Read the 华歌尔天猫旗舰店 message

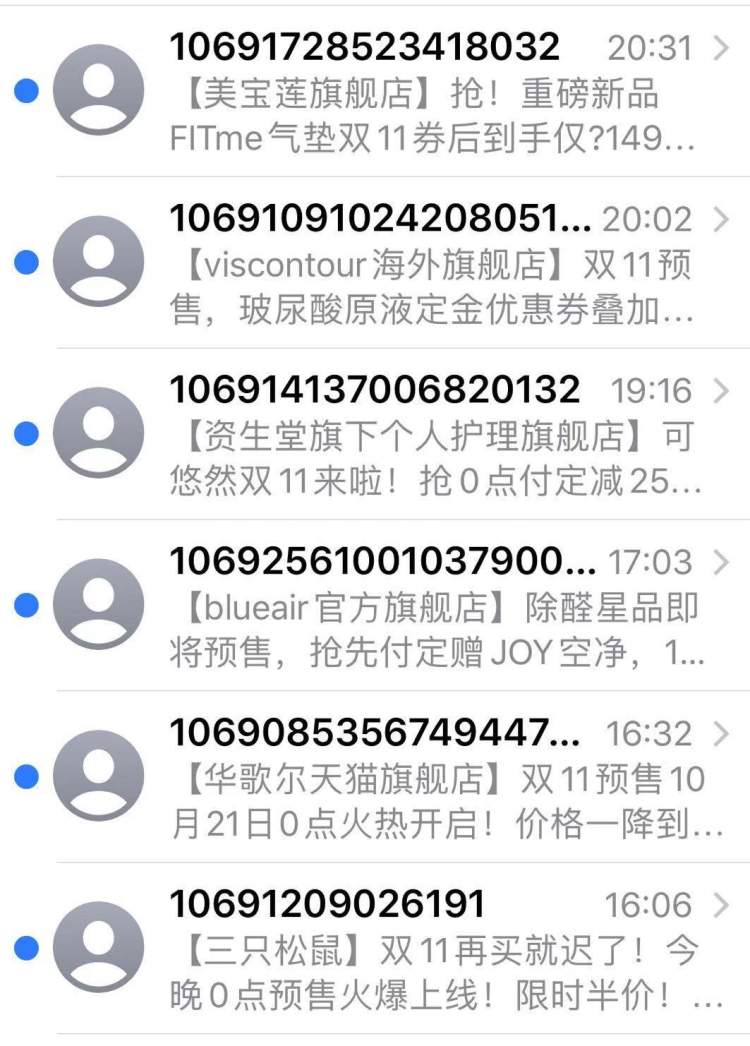(x=430, y=778)
